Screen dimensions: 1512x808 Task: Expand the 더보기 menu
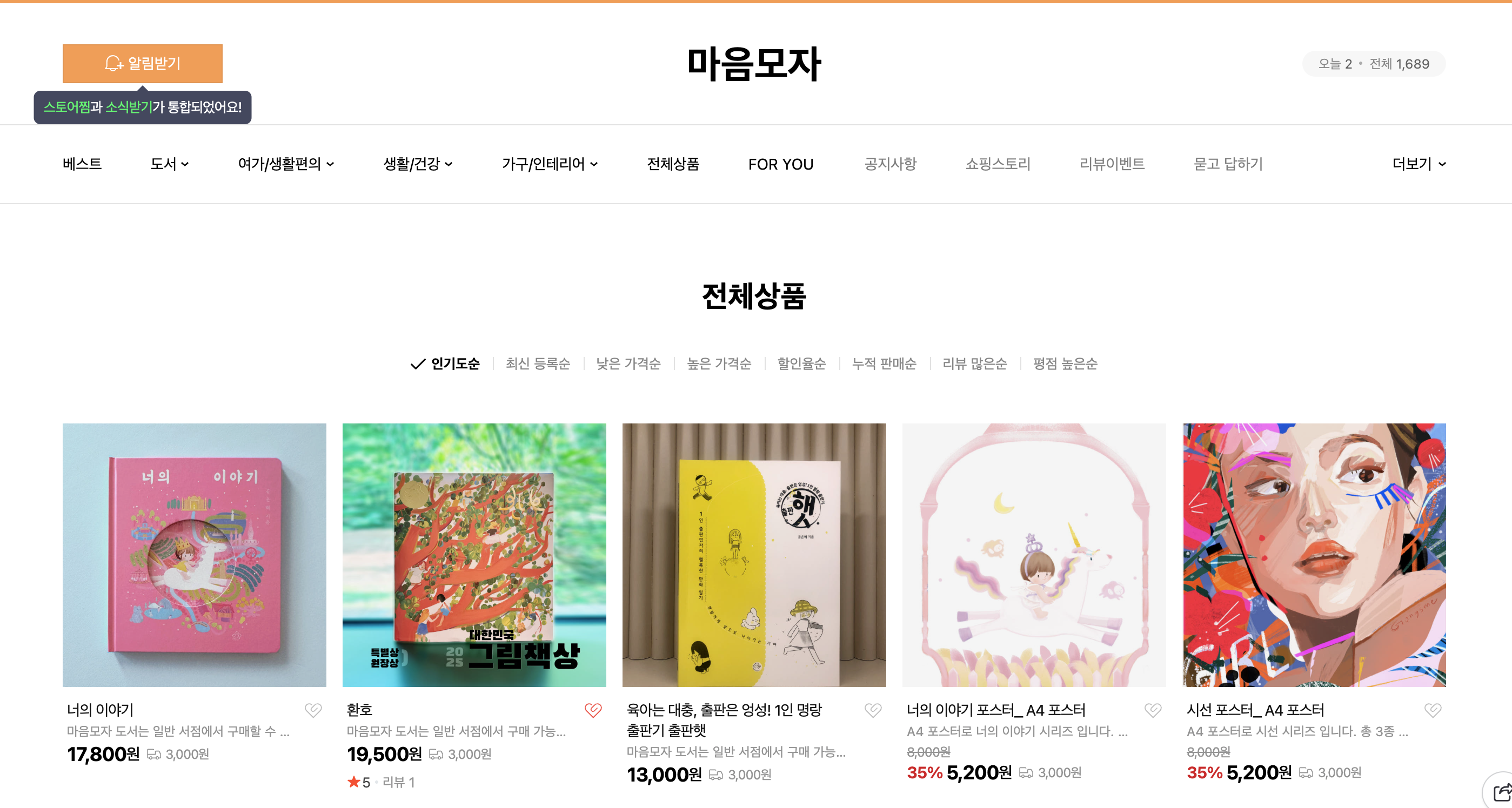1418,164
